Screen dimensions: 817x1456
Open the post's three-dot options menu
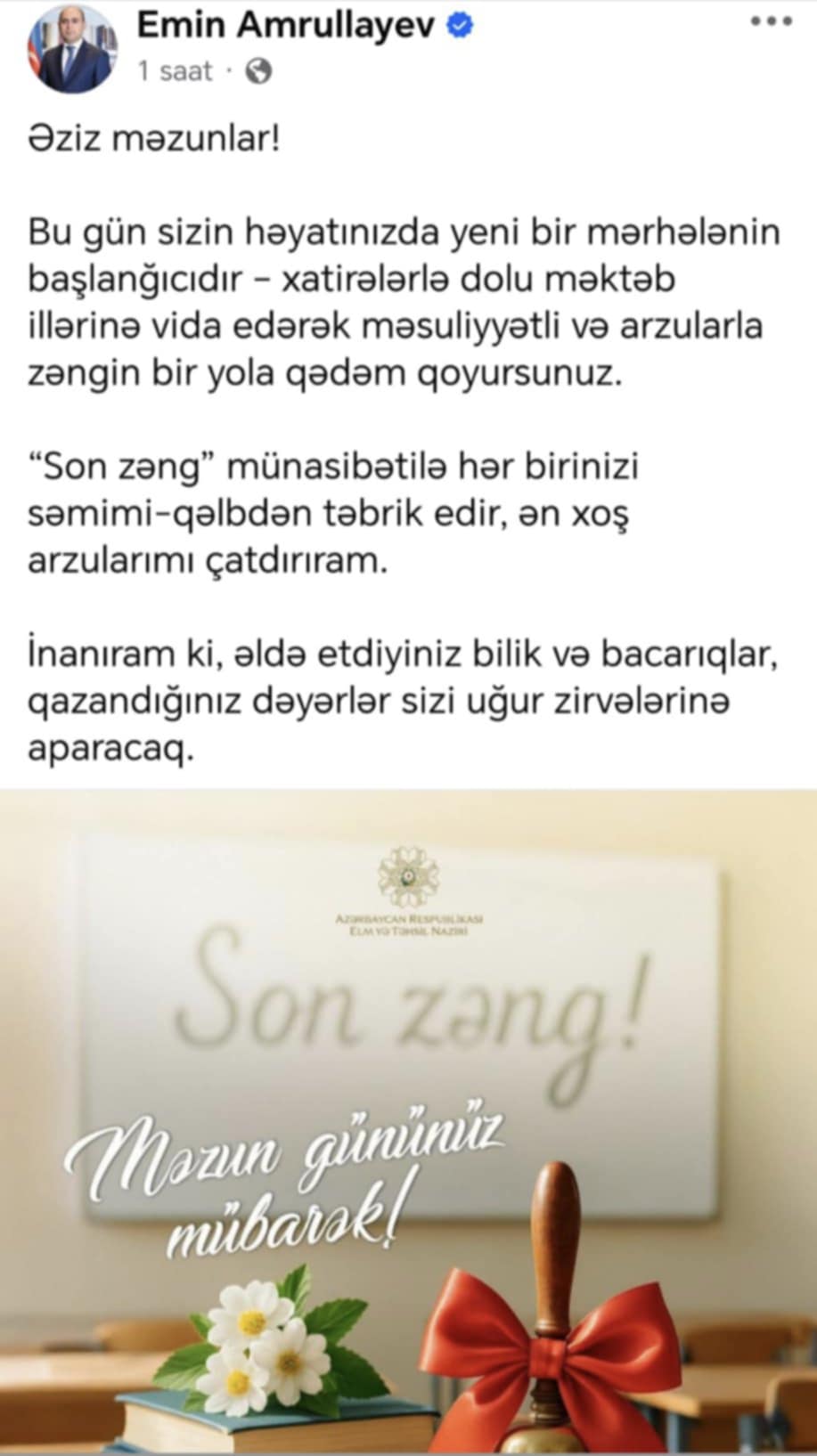(771, 21)
